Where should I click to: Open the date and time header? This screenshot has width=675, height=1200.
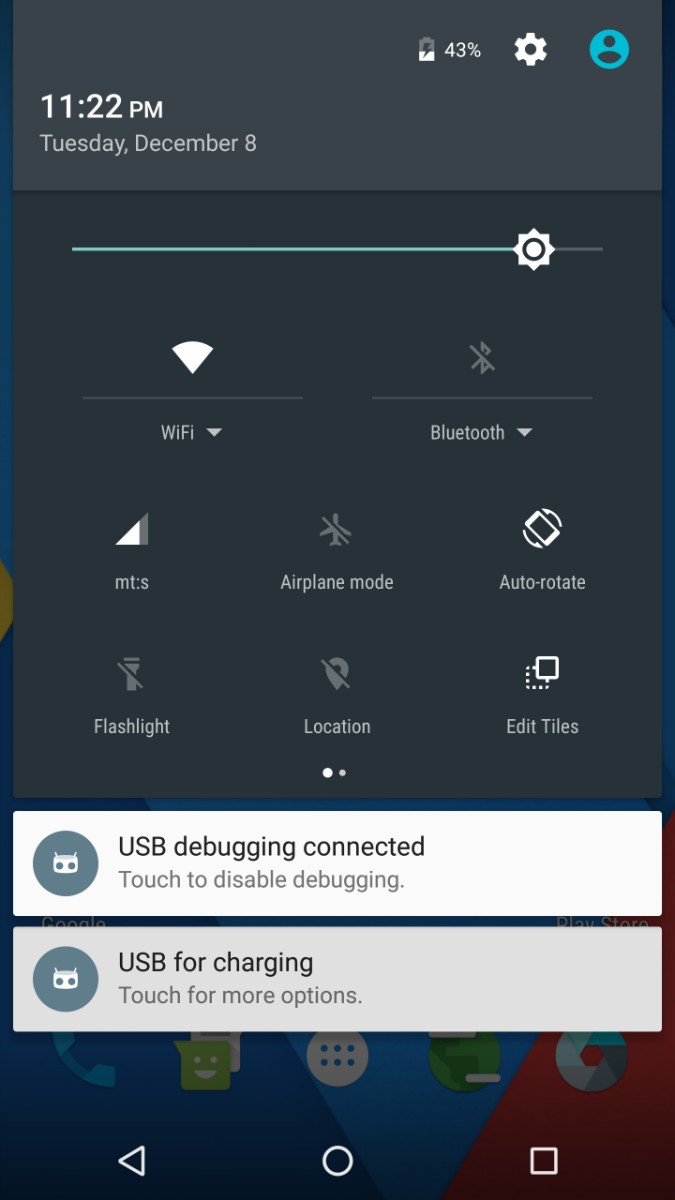pyautogui.click(x=148, y=124)
